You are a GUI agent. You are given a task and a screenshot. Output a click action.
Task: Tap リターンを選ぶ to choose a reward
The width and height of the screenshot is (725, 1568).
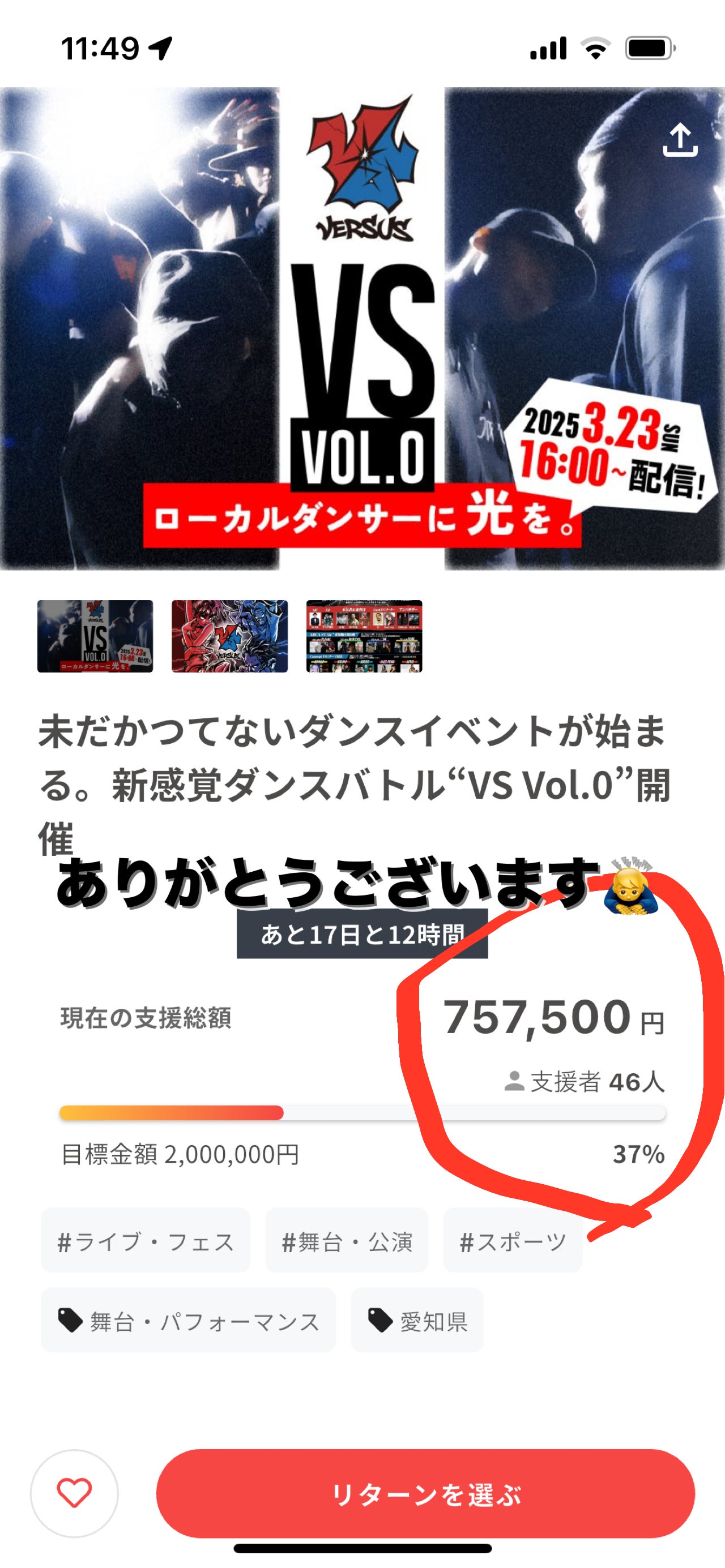[425, 1494]
